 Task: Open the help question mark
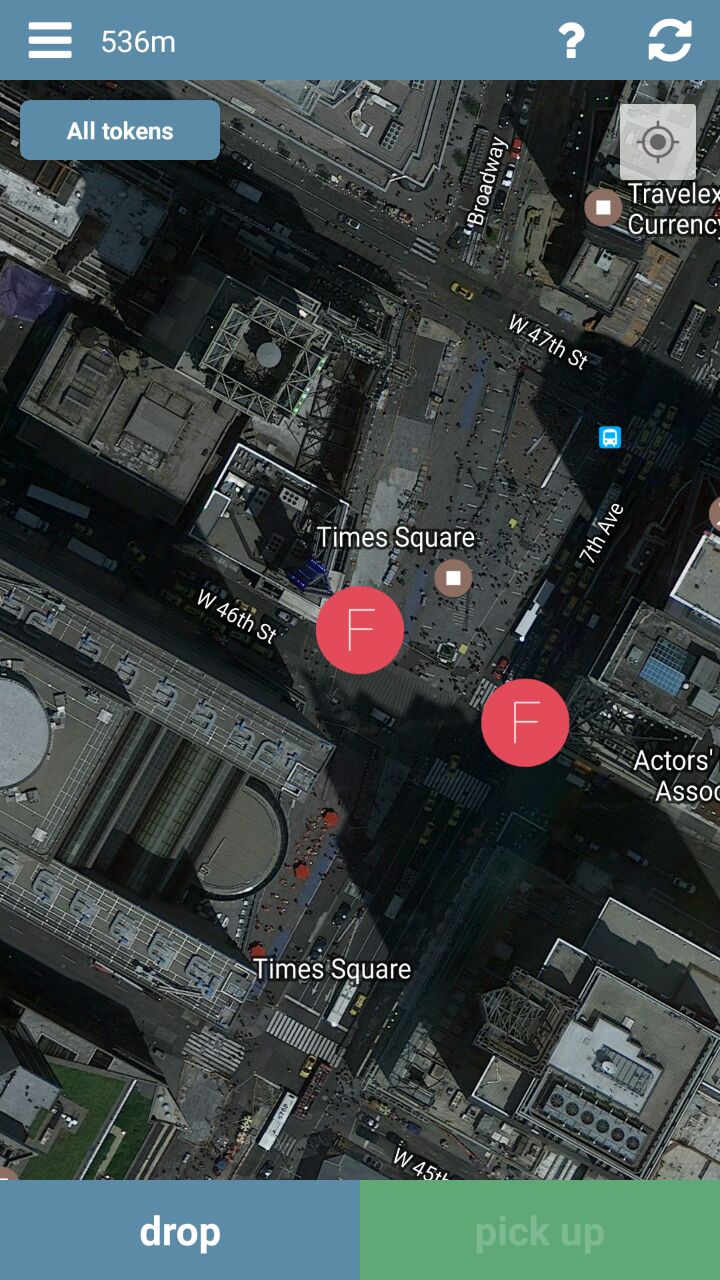[x=571, y=40]
